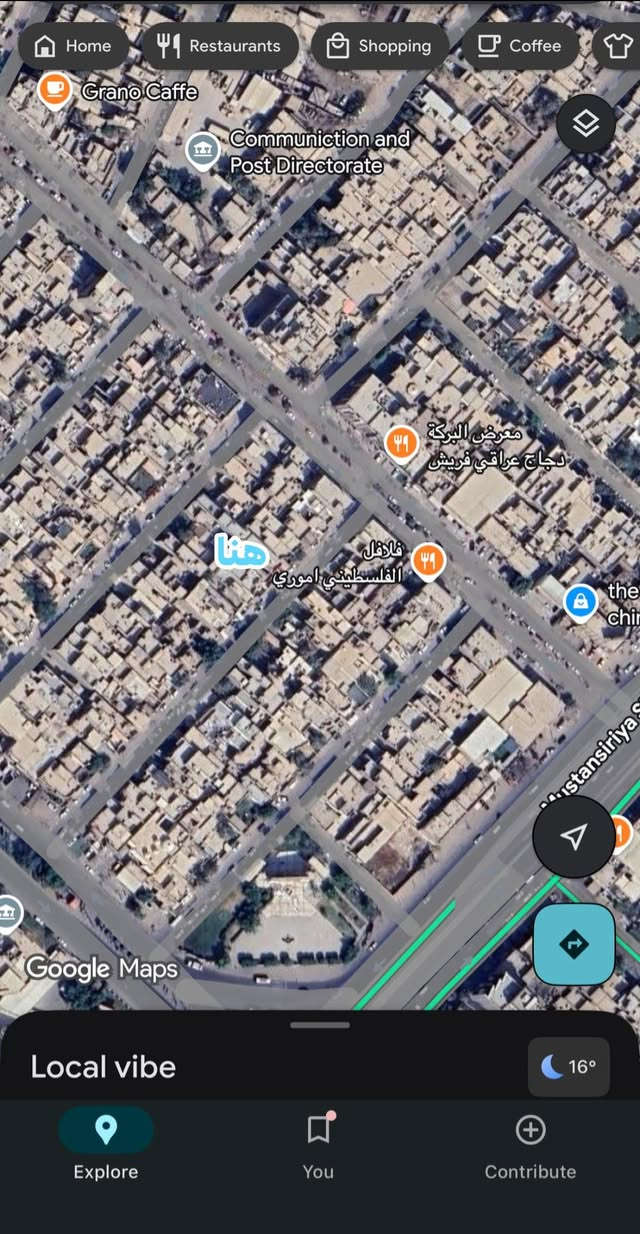Open directions button

(574, 944)
